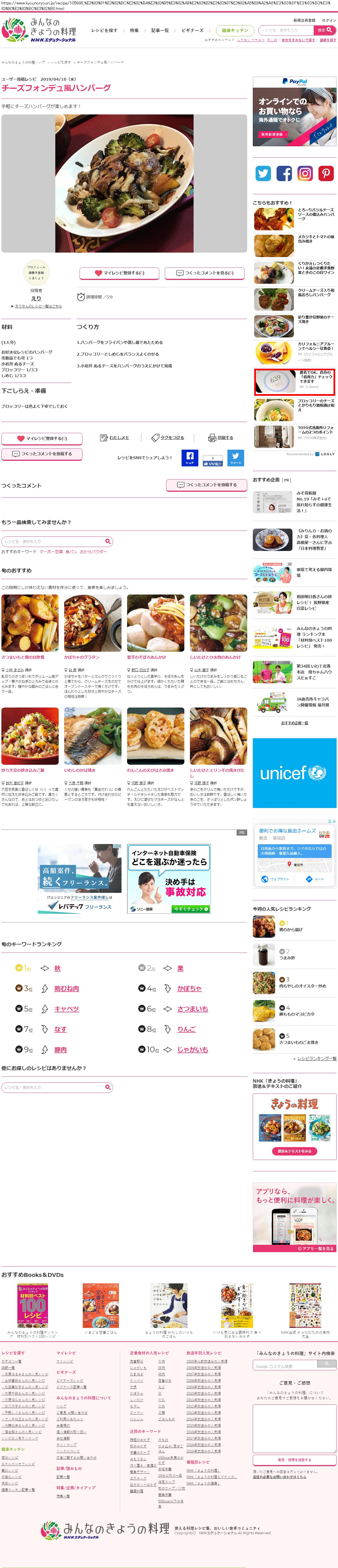Go to 記事一覧 in the header

(x=160, y=30)
